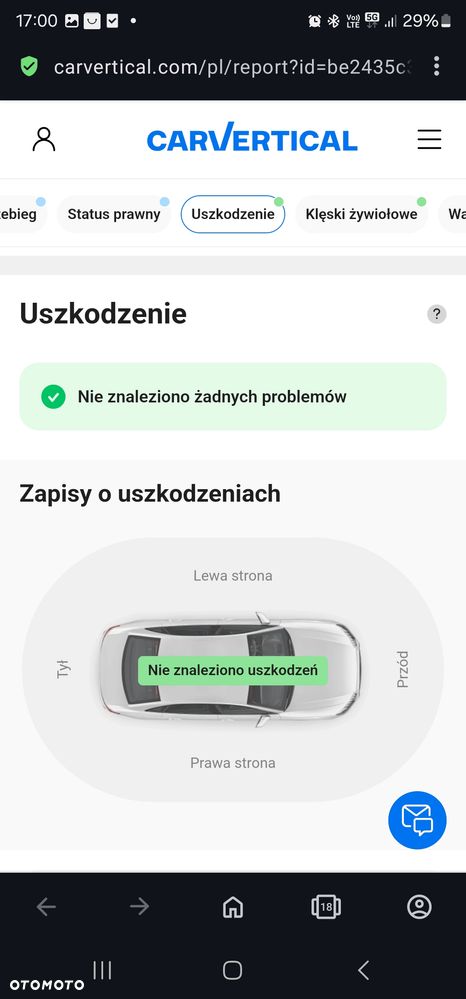Switch to Status prawny tab
This screenshot has width=466, height=999.
tap(113, 214)
